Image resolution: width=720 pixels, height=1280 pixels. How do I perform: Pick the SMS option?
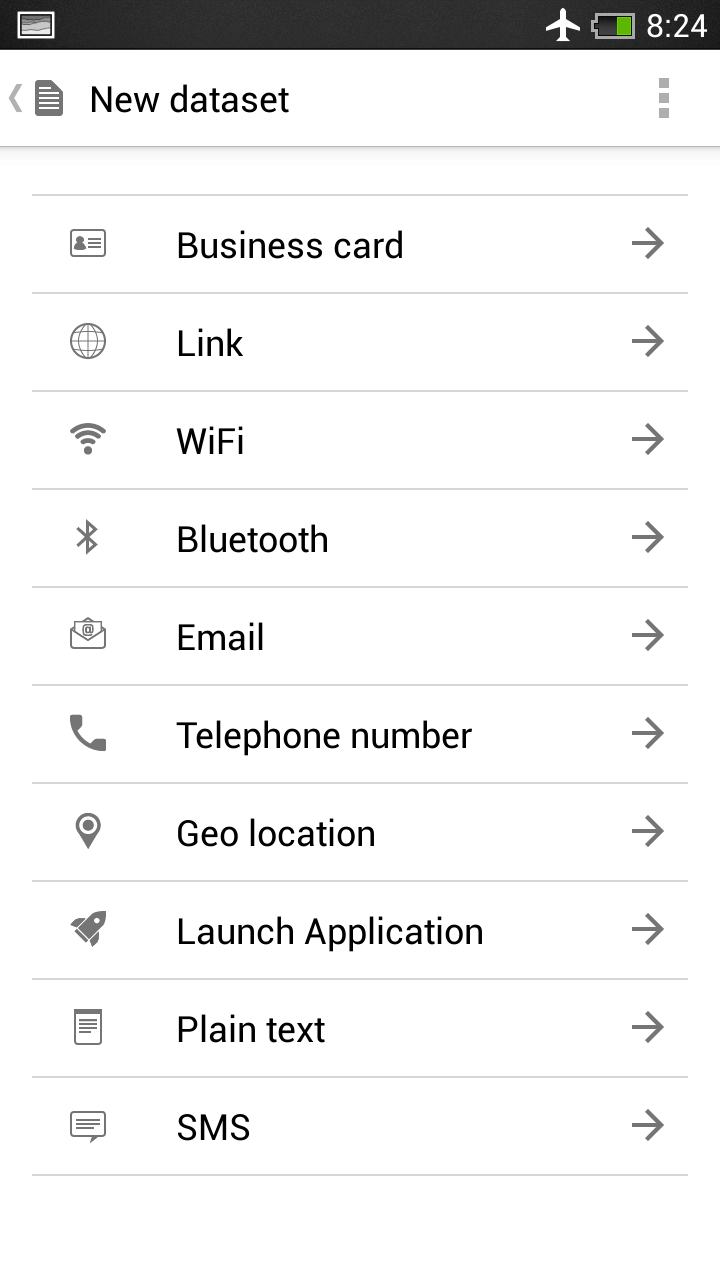pos(360,1126)
